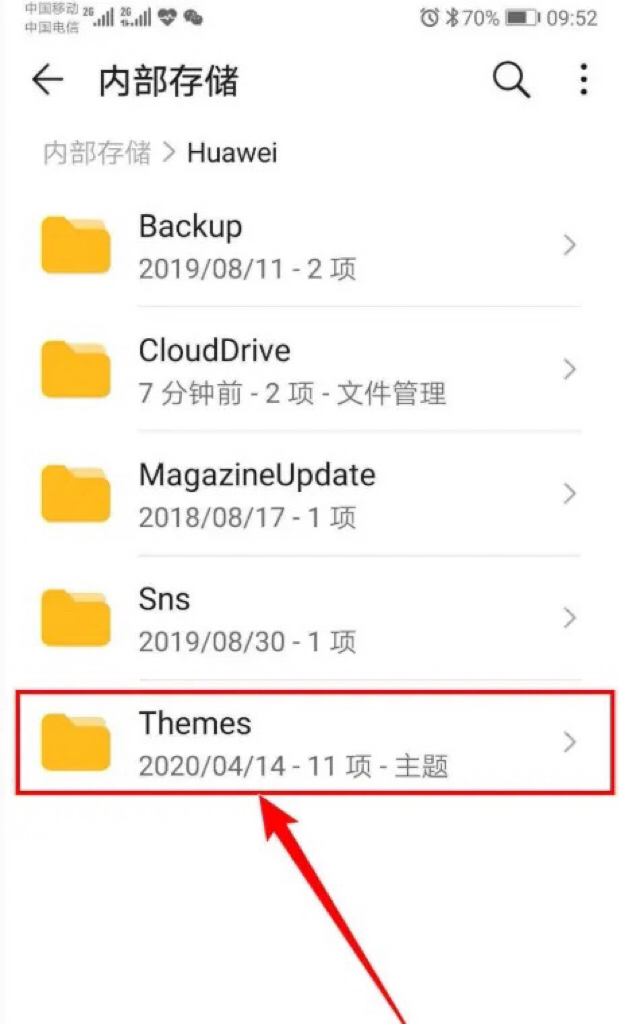The width and height of the screenshot is (619, 1024).
Task: Open the Backup folder
Action: (x=310, y=245)
